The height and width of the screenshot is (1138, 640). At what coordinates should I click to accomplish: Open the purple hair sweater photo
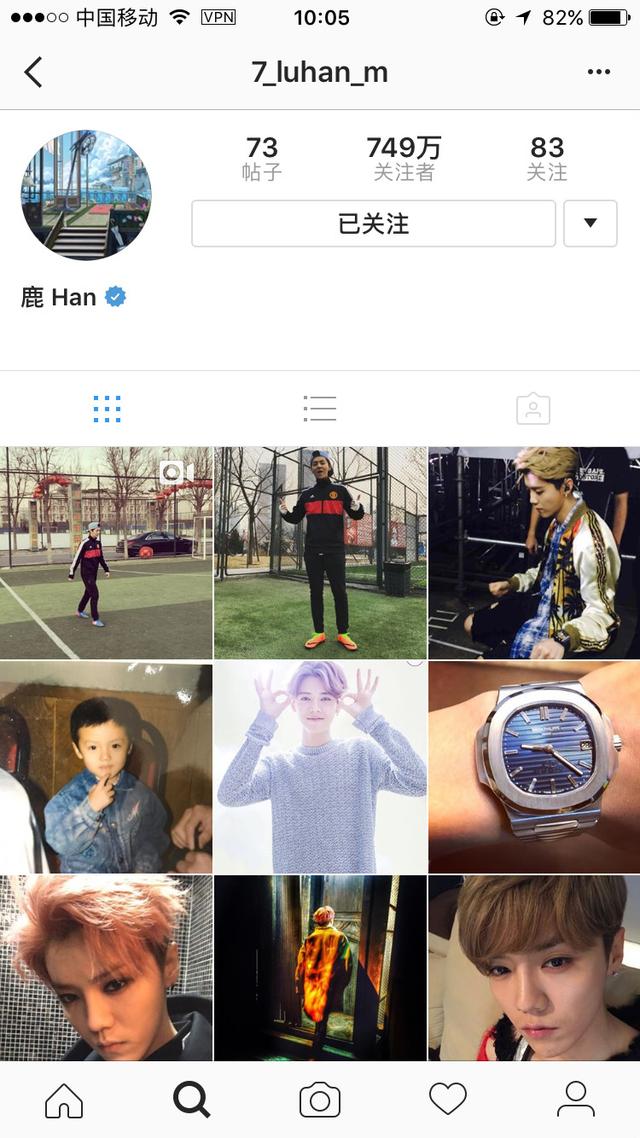pos(320,767)
